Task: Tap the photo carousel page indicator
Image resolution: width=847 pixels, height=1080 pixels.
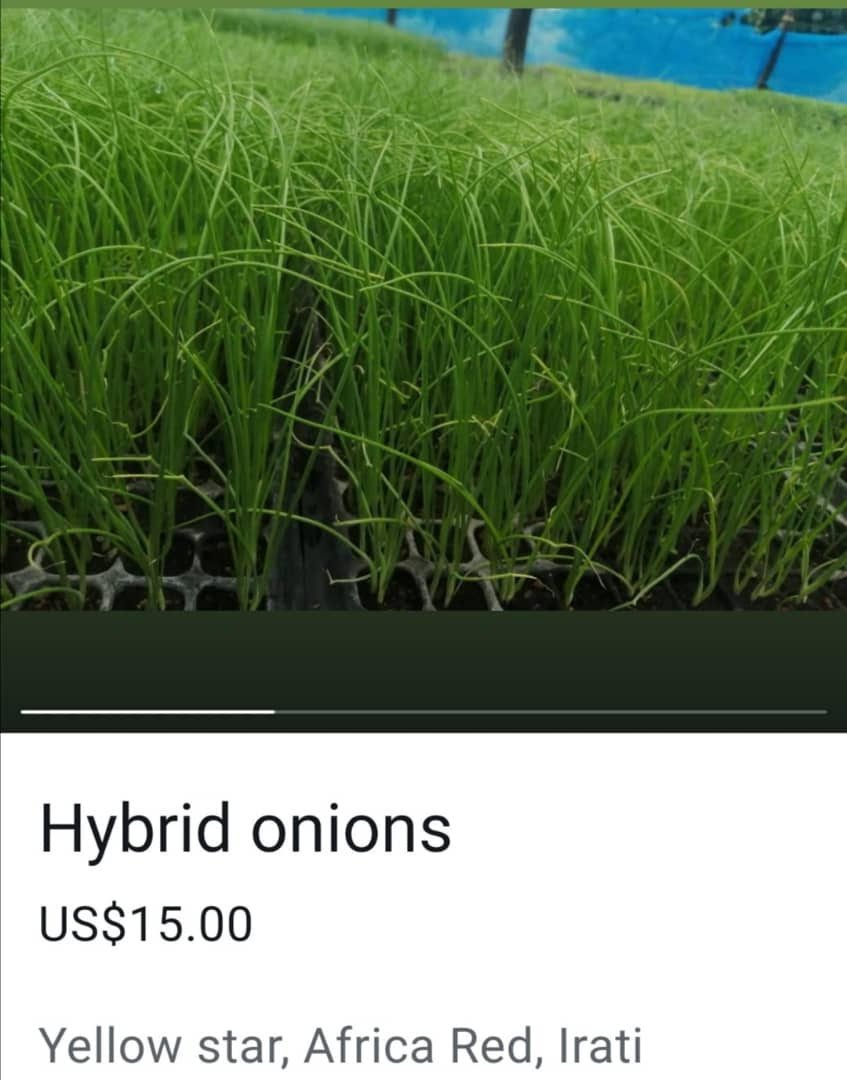Action: coord(423,712)
